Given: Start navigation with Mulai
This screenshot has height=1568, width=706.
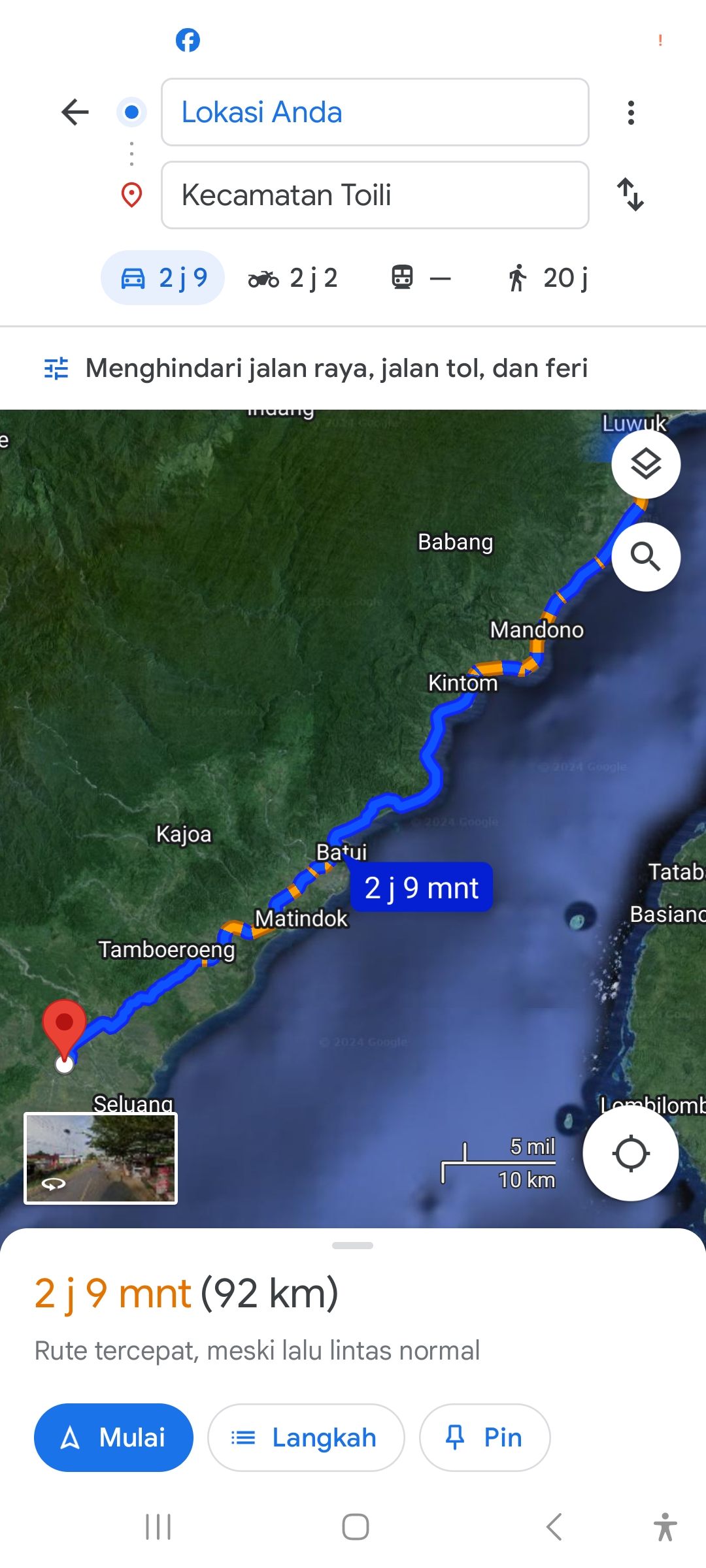Looking at the screenshot, I should click(114, 1437).
